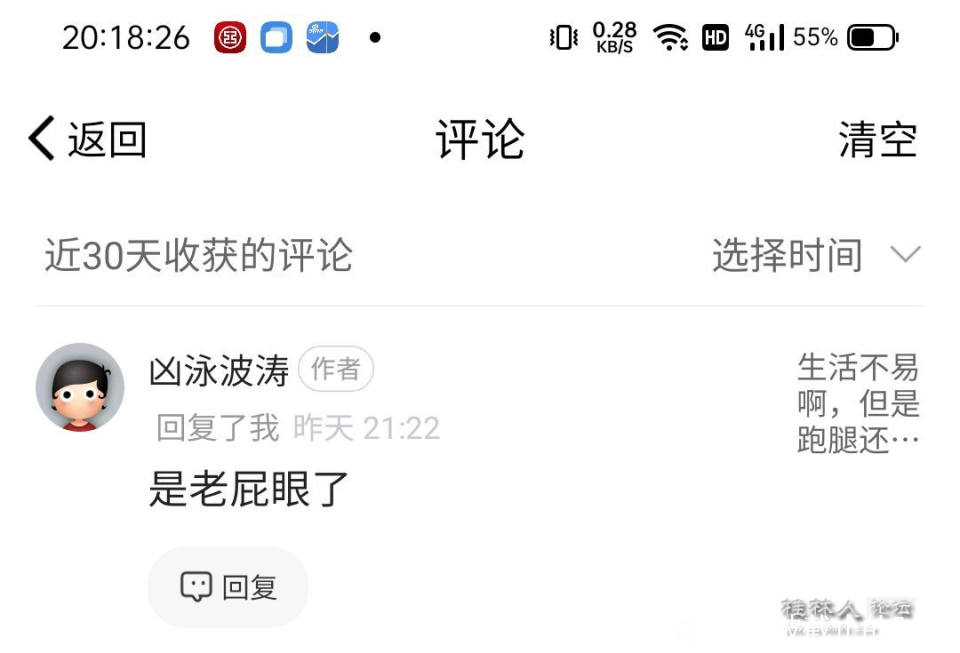The image size is (960, 653).
Task: Go back using the 返回 button
Action: click(x=88, y=139)
